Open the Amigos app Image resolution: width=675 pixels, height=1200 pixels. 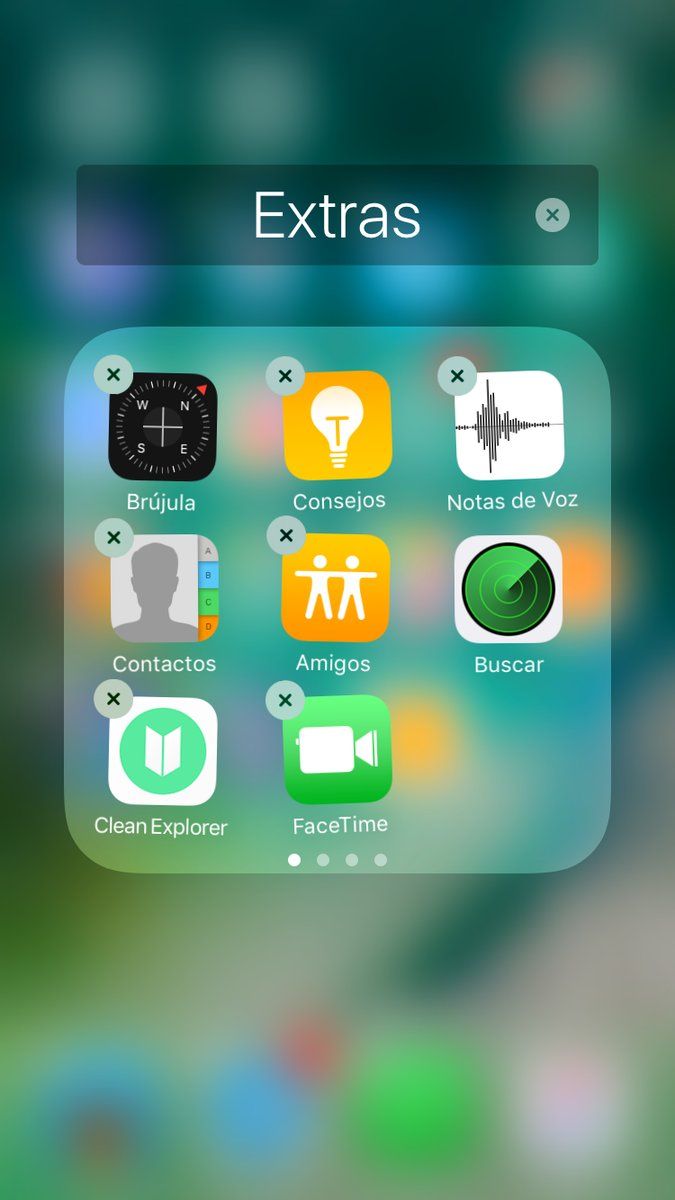pyautogui.click(x=336, y=588)
